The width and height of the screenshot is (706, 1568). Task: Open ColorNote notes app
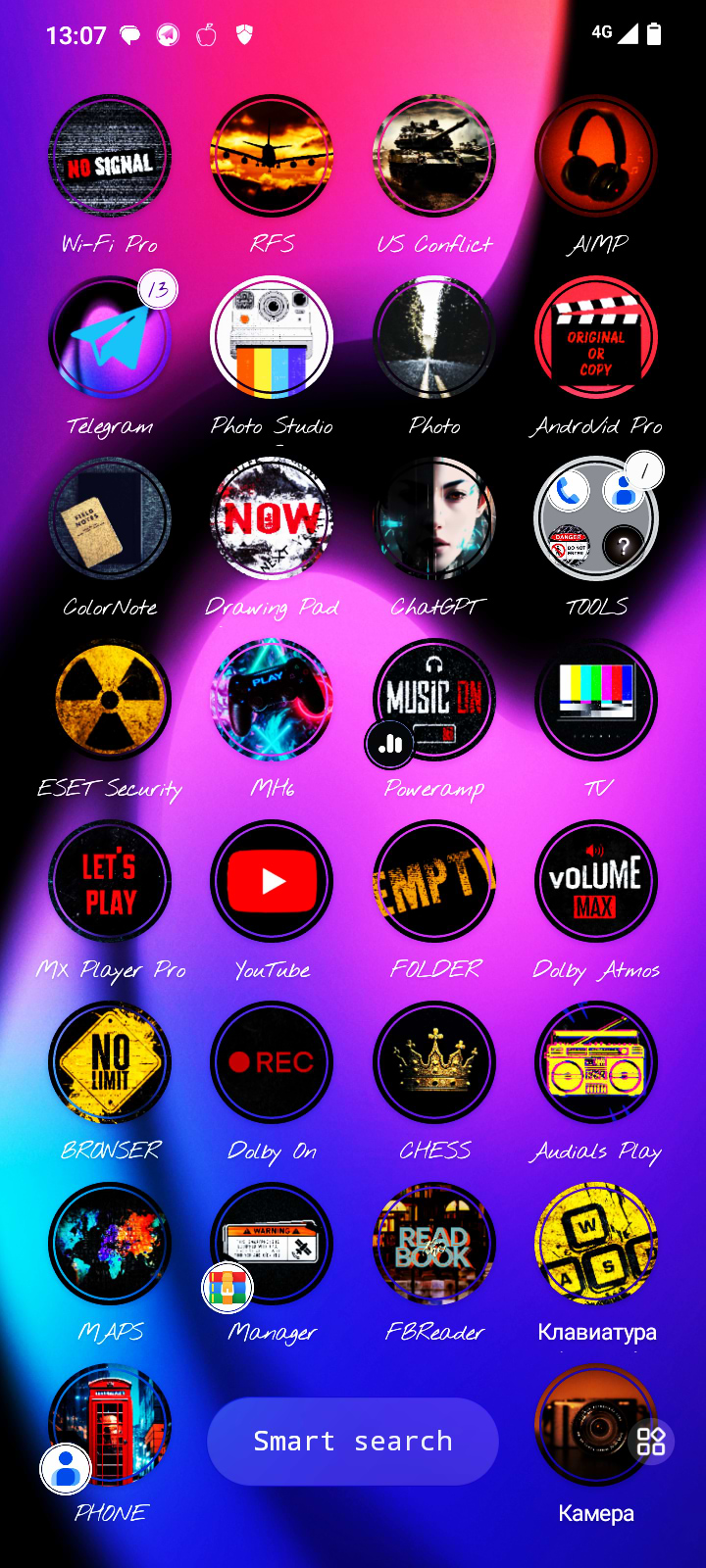[110, 519]
